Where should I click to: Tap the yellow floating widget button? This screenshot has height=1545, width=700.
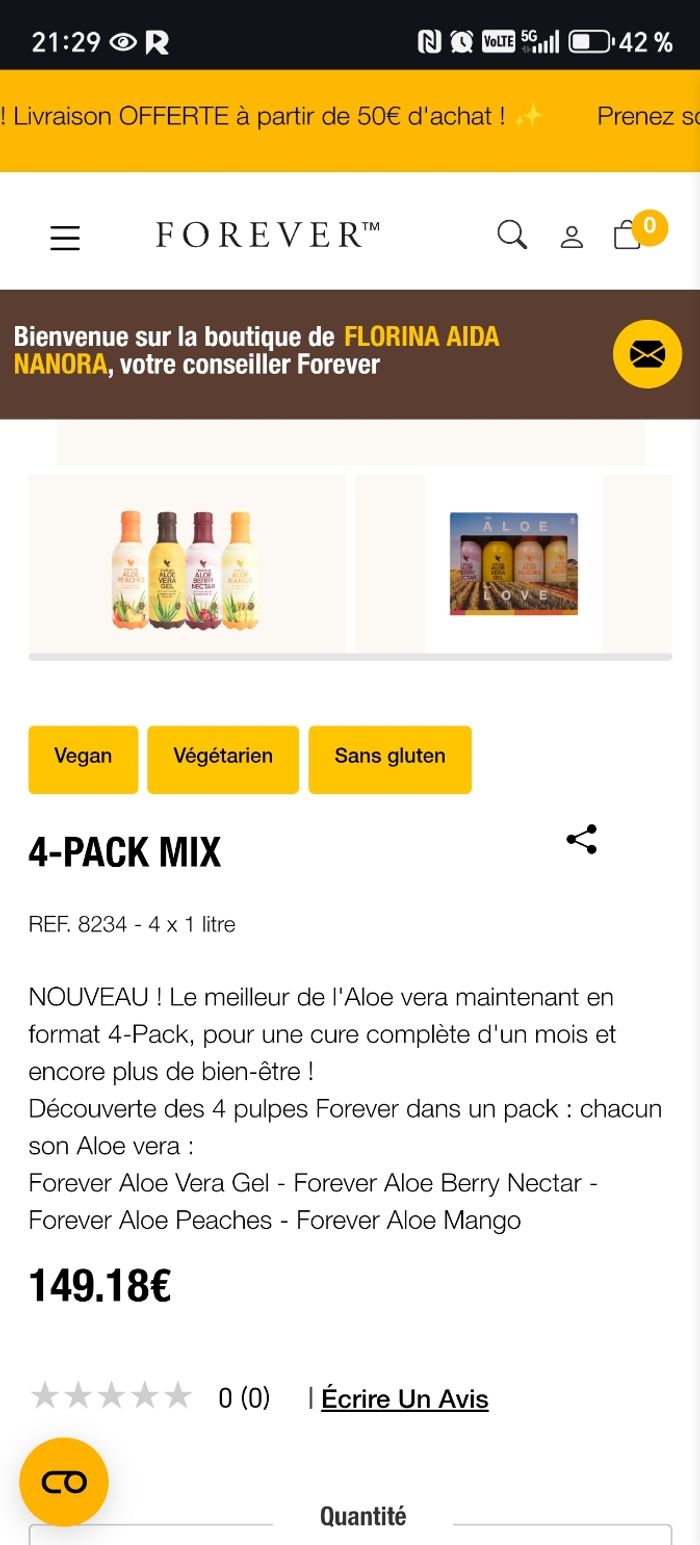click(x=64, y=1482)
